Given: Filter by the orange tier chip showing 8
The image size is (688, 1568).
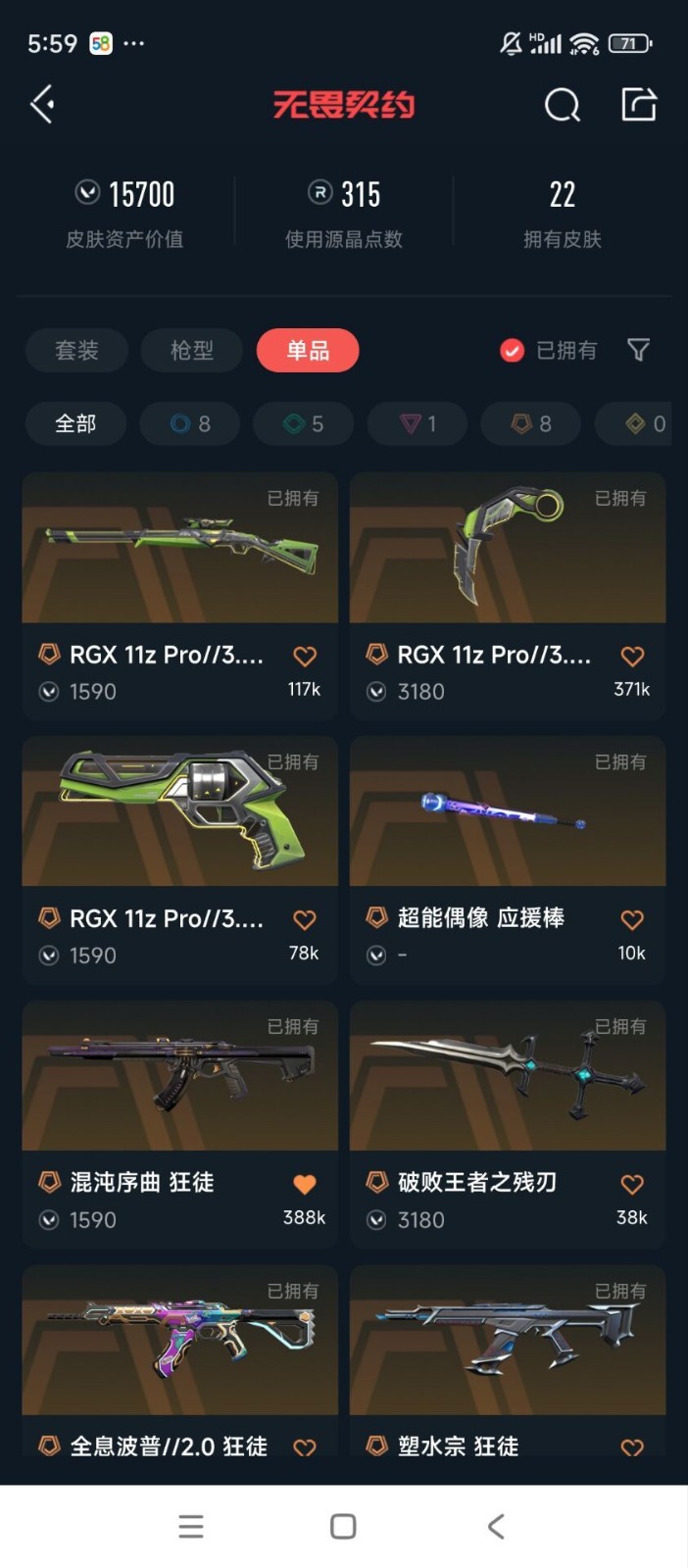Looking at the screenshot, I should (531, 423).
